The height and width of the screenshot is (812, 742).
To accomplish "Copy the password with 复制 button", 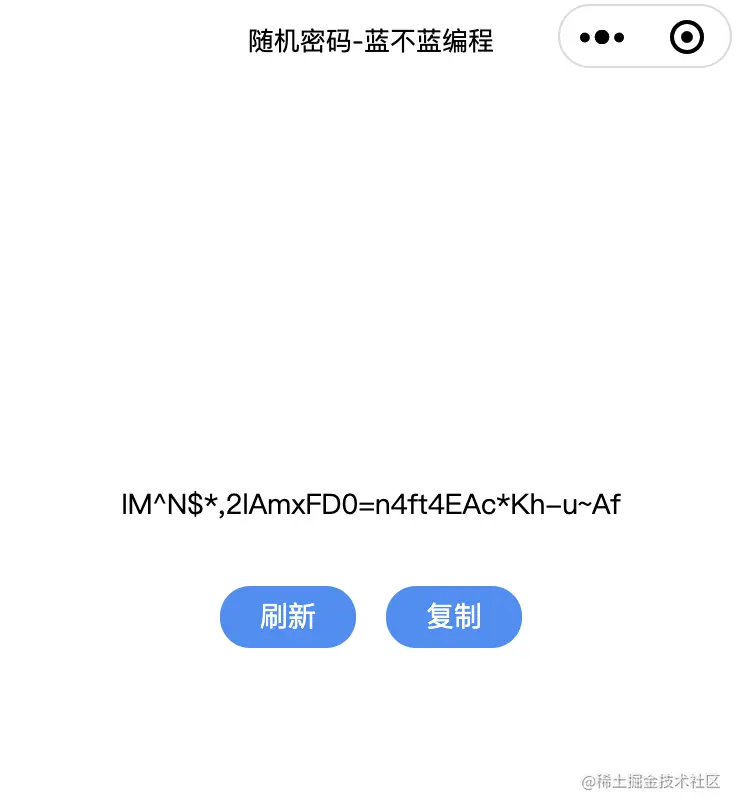I will (453, 617).
